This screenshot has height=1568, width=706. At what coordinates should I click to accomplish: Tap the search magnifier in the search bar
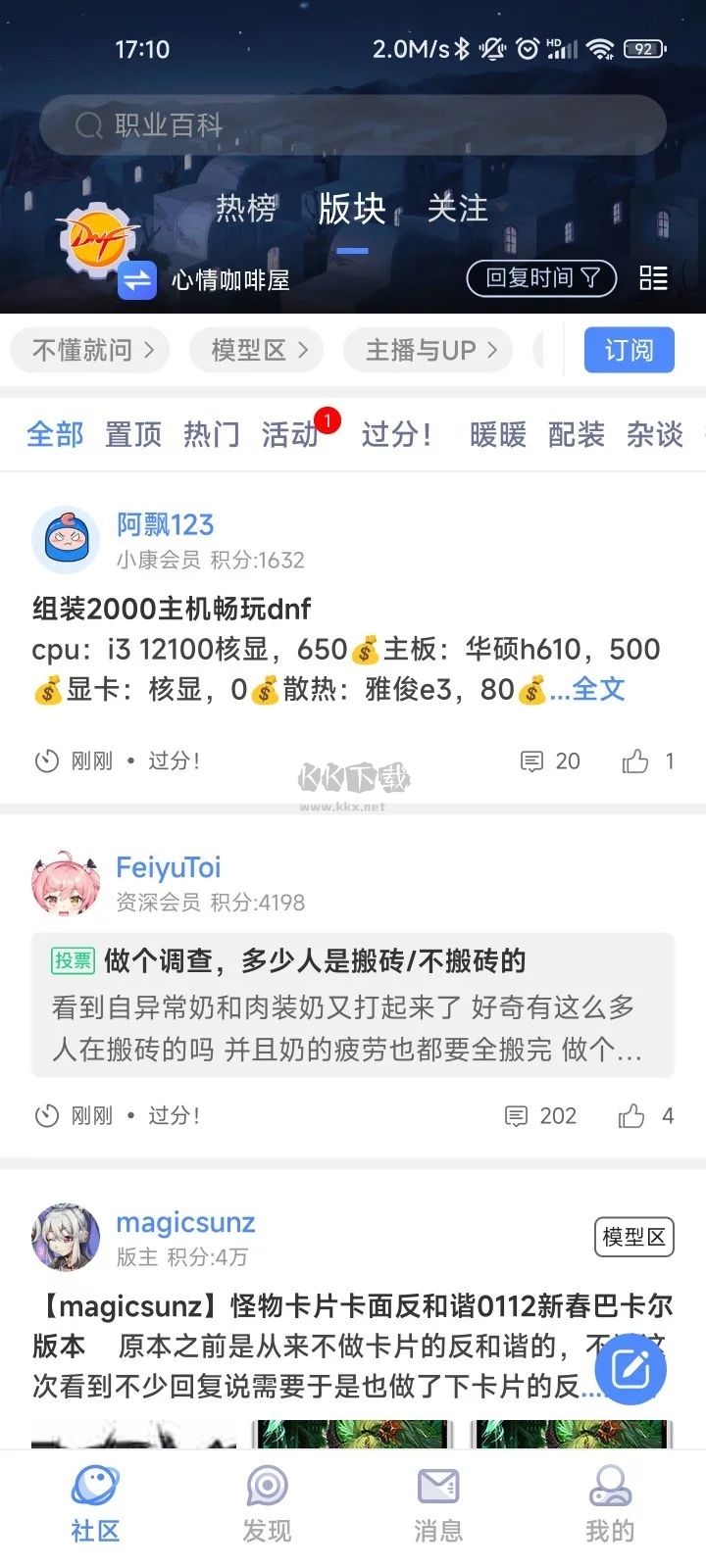coord(89,124)
